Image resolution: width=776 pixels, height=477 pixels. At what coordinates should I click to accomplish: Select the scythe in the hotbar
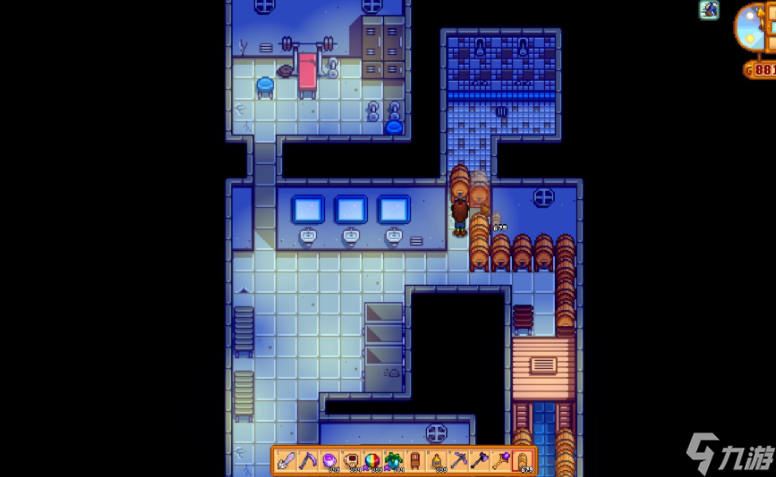tap(307, 461)
